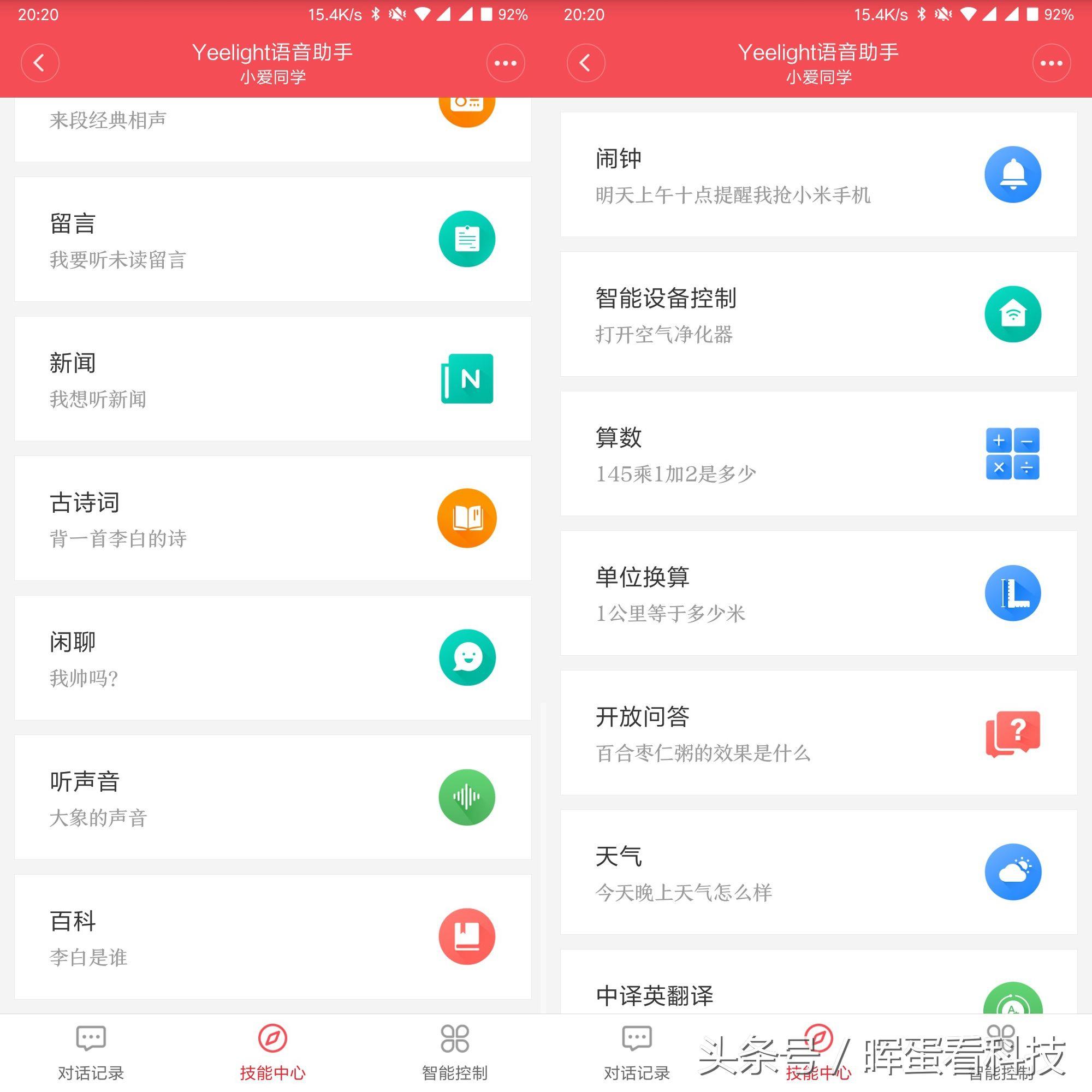1092x1092 pixels.
Task: Open the 开放问答 skill
Action: (818, 733)
